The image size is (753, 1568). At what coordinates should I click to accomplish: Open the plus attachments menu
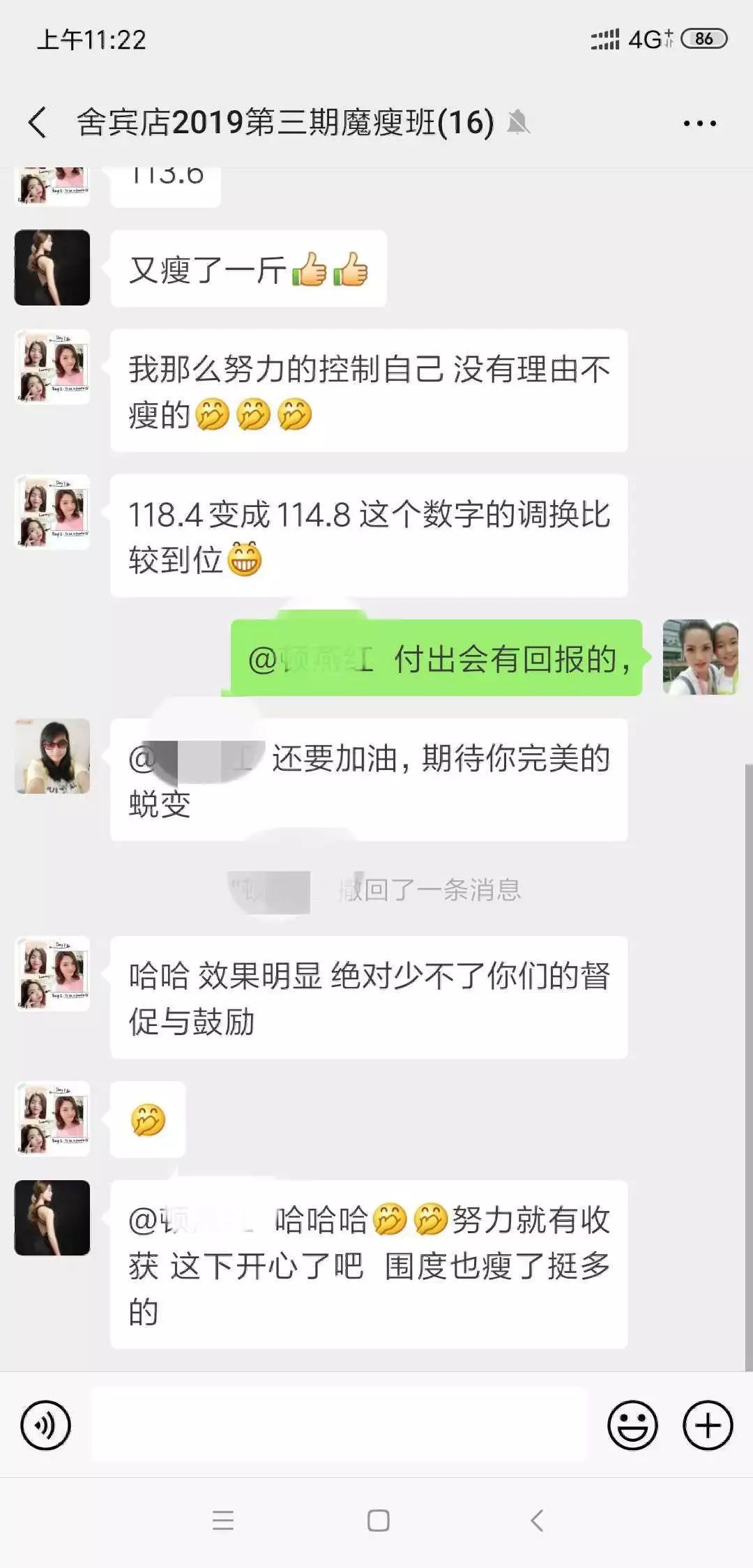707,1425
